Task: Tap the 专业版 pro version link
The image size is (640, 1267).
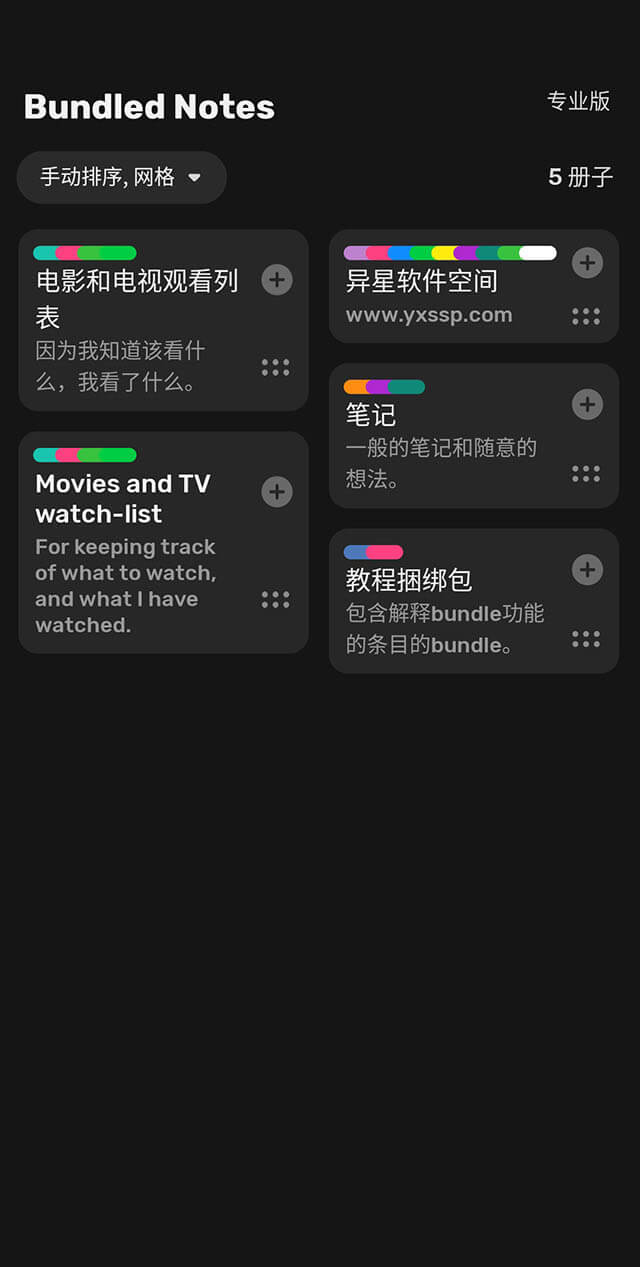Action: tap(578, 101)
